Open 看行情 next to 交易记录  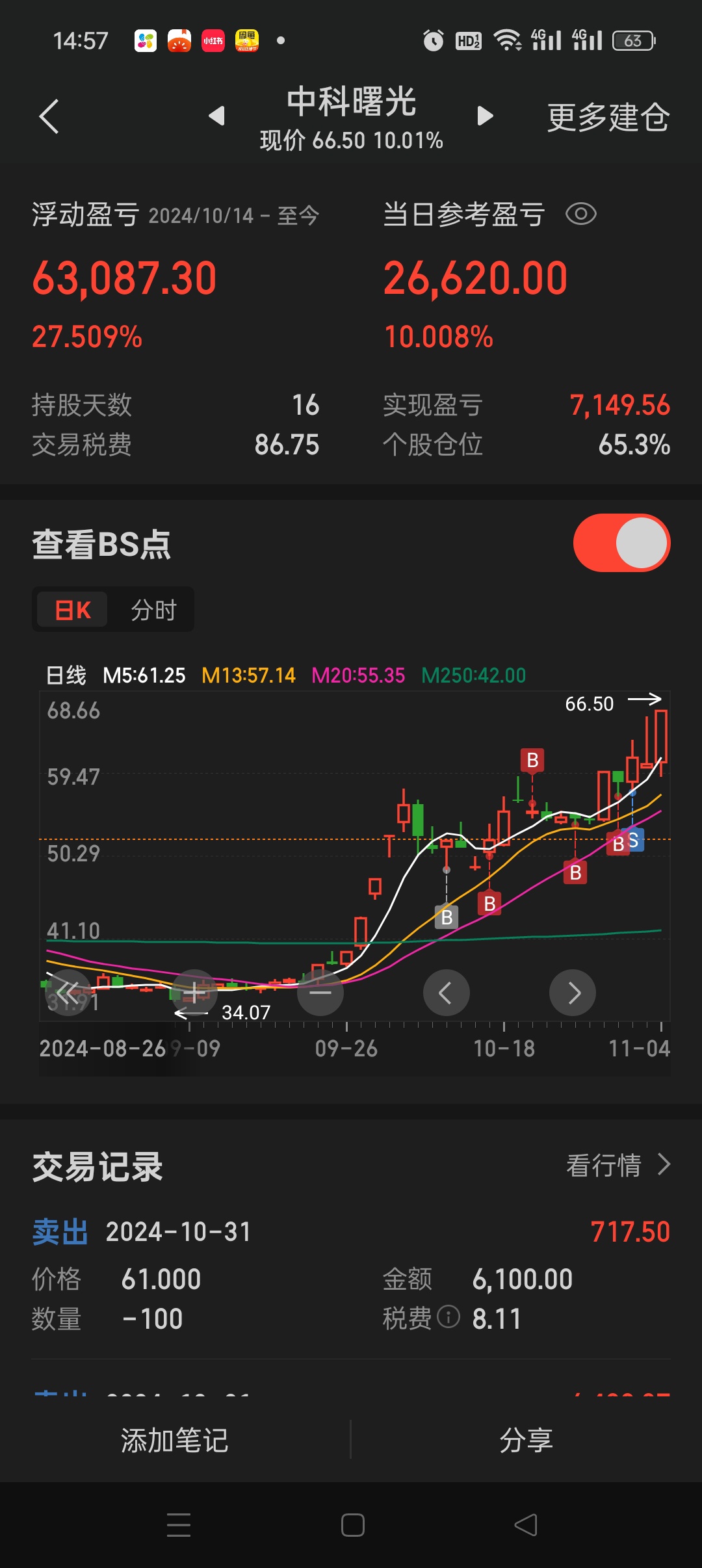coord(617,1165)
